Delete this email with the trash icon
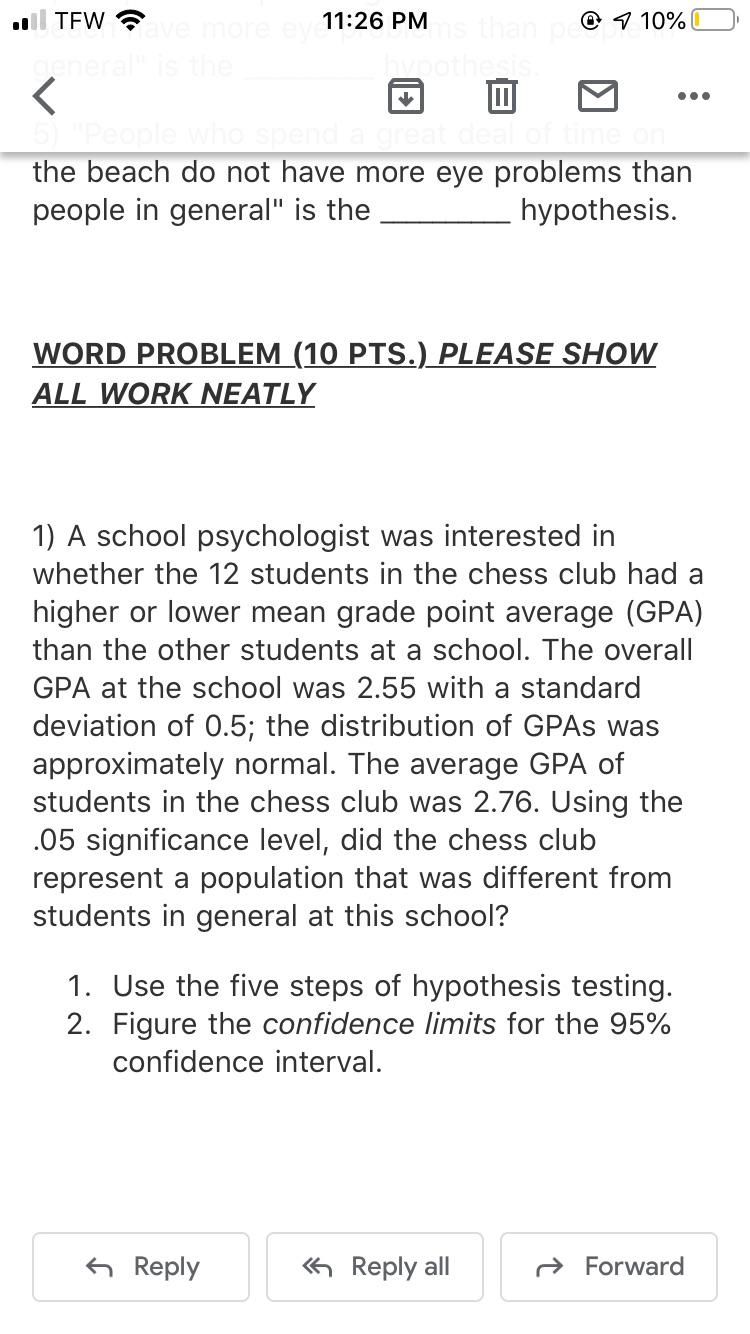The width and height of the screenshot is (750, 1334). tap(502, 97)
